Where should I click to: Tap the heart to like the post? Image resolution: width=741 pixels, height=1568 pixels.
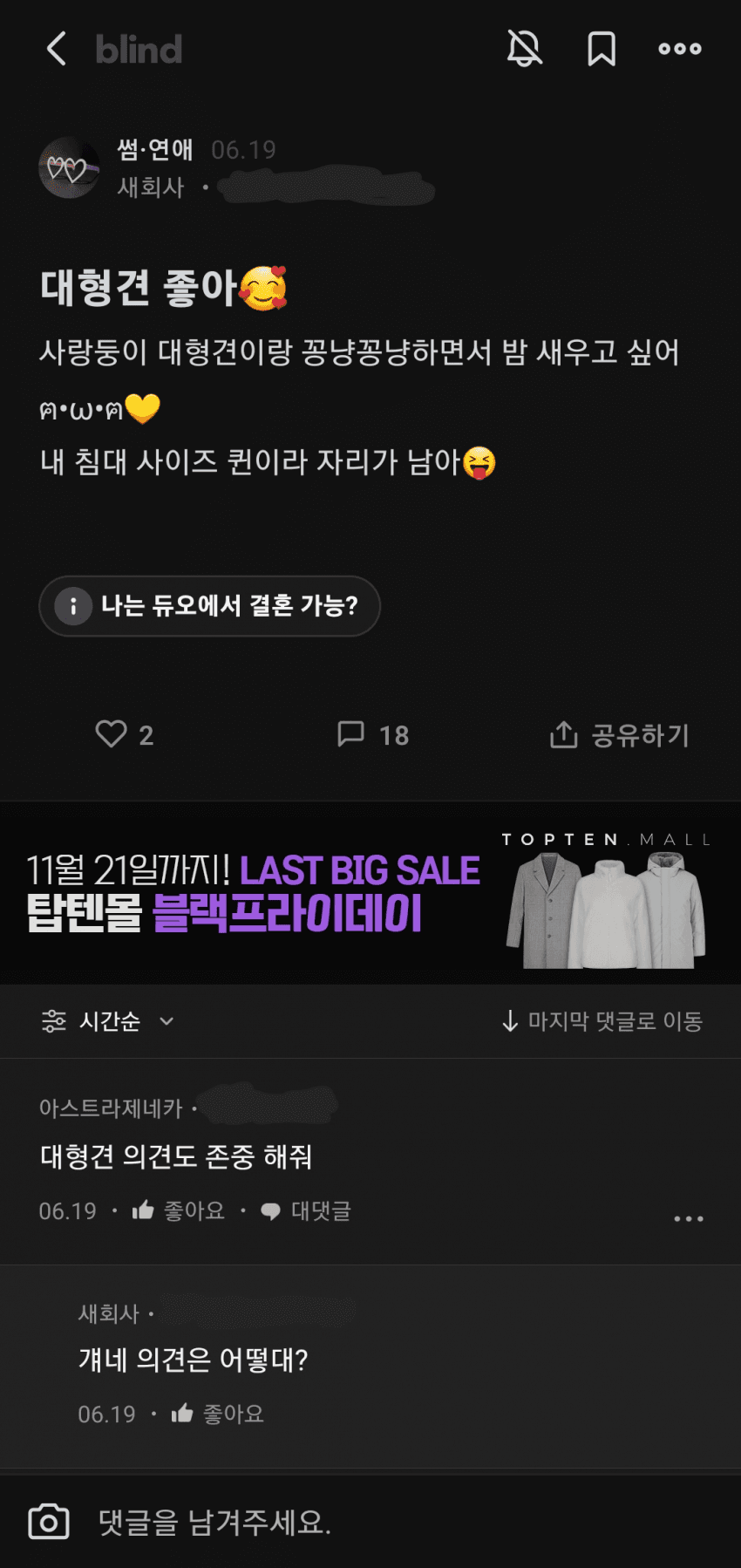click(112, 734)
